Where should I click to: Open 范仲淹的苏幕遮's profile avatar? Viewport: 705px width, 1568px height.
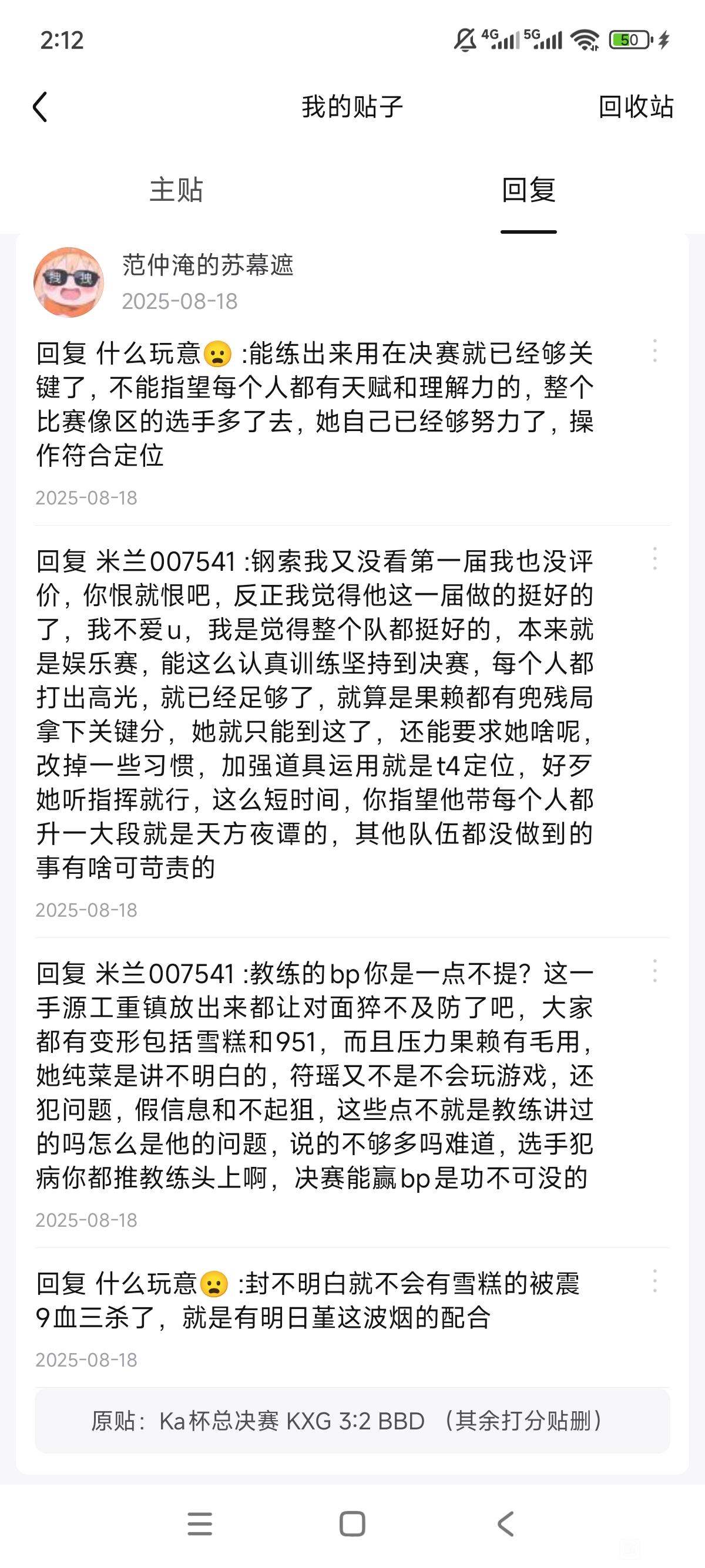coord(69,282)
